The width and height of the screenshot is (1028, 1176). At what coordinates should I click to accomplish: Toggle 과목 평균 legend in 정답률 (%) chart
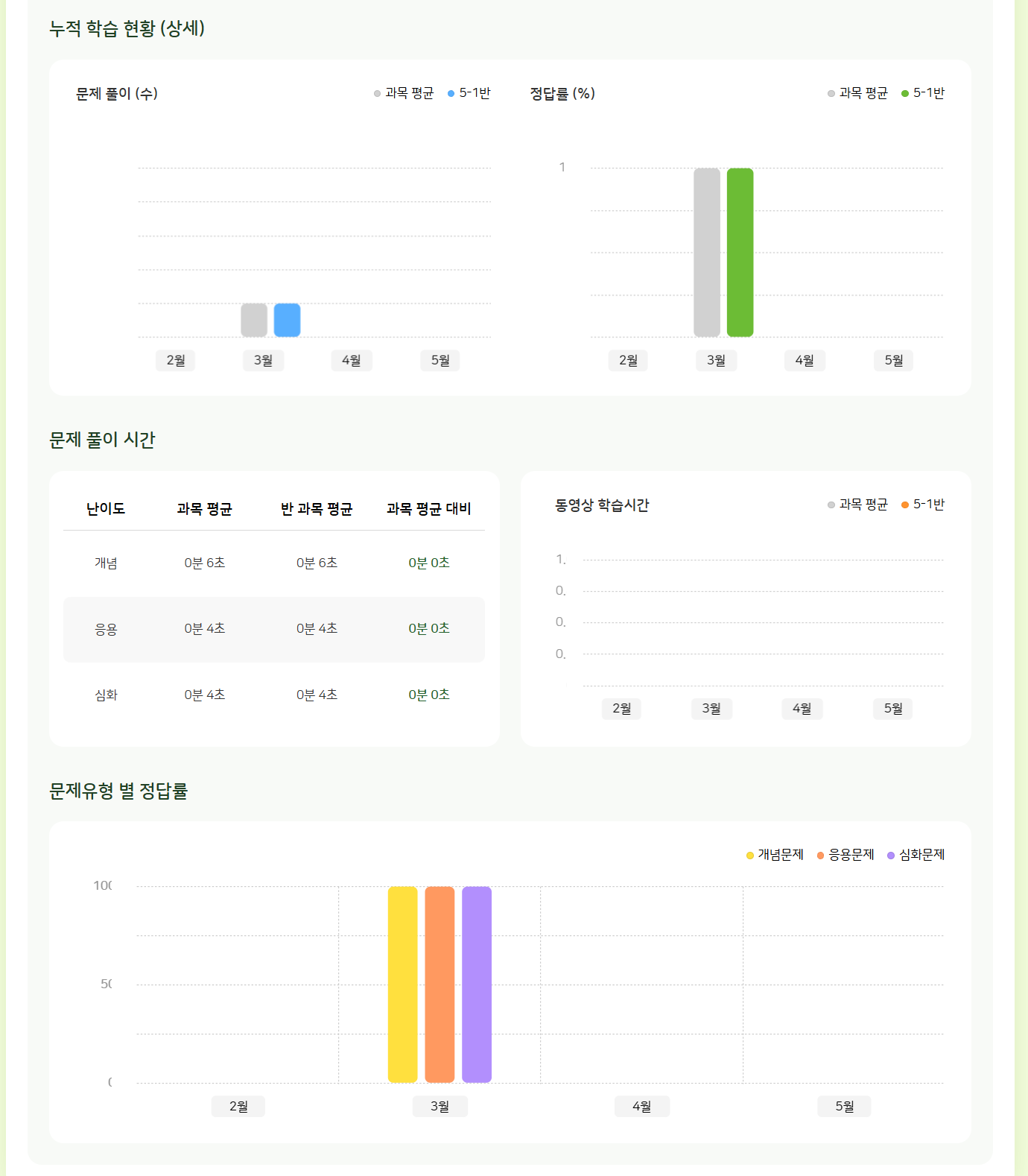pyautogui.click(x=857, y=93)
